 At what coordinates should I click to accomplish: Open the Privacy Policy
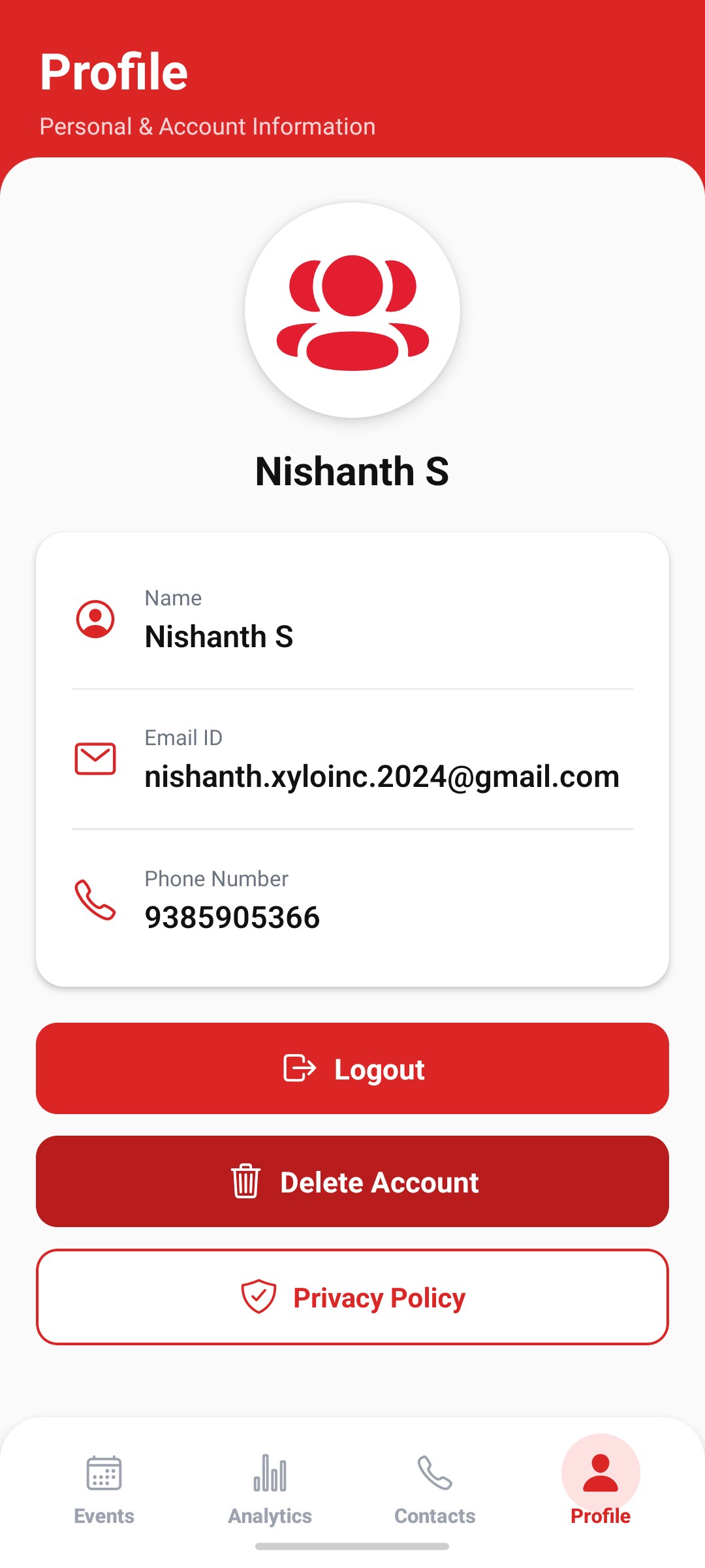[352, 1297]
